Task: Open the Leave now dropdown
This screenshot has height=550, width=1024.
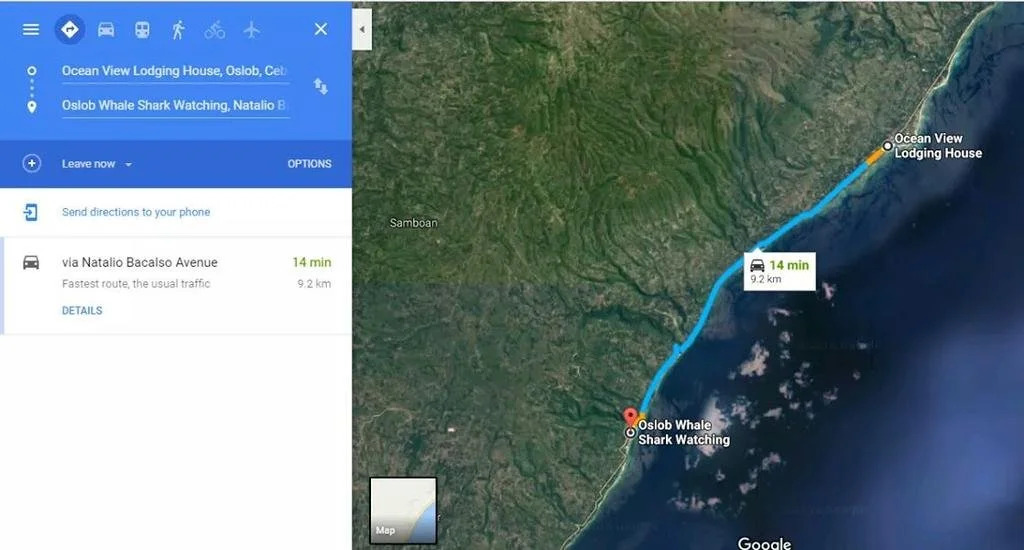Action: pyautogui.click(x=97, y=164)
